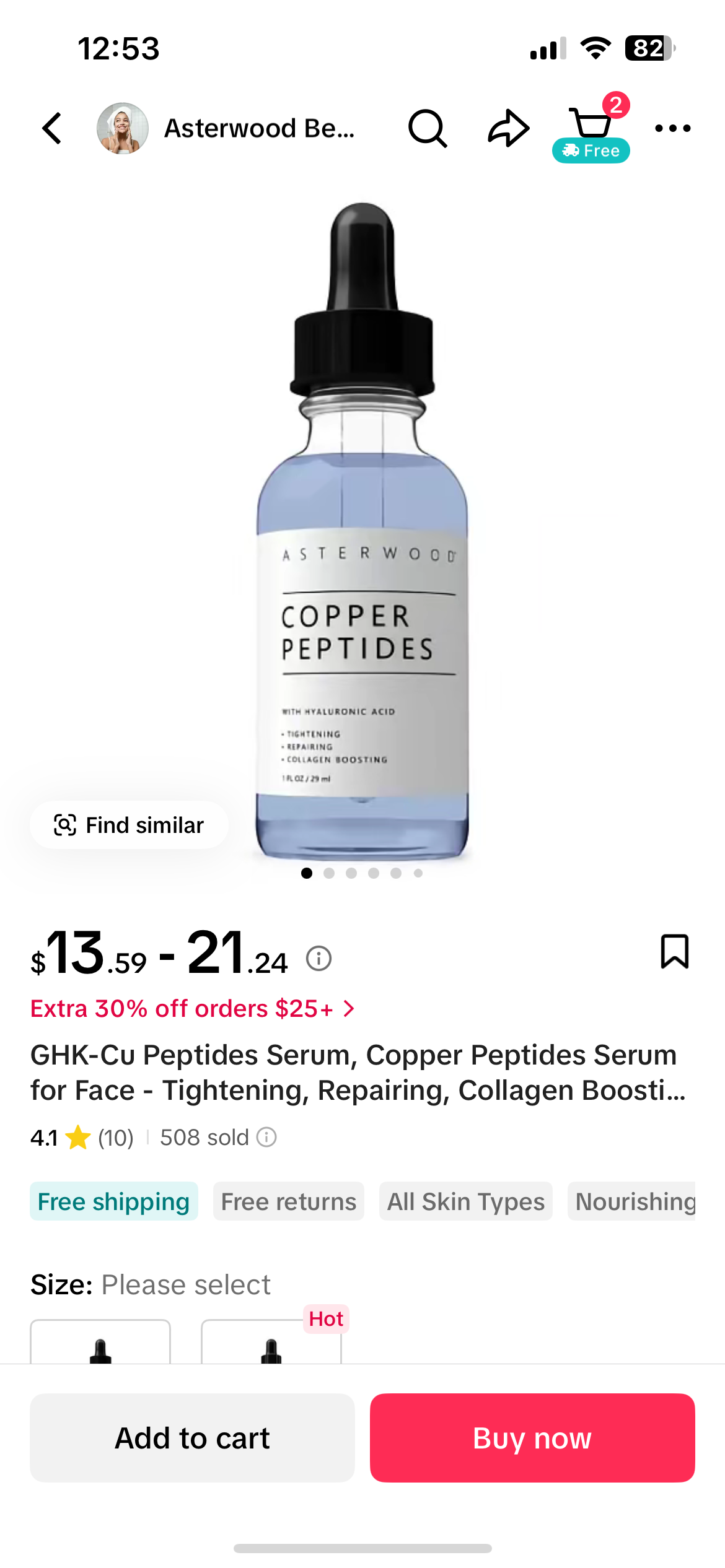Viewport: 725px width, 1568px height.
Task: Search products with the magnifier icon
Action: coord(427,128)
